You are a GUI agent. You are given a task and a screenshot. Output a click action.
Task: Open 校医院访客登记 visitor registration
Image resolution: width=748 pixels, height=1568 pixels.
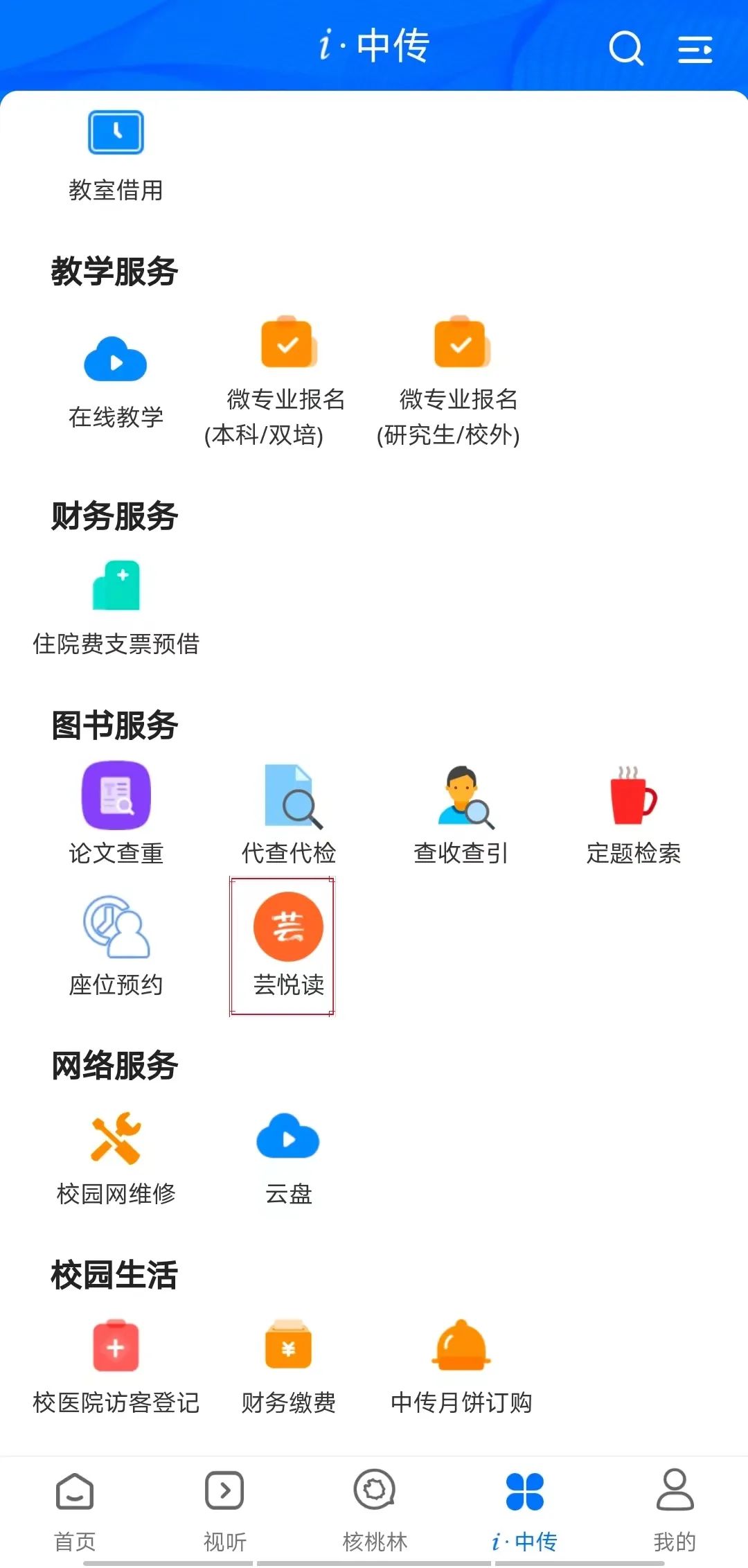tap(116, 1365)
